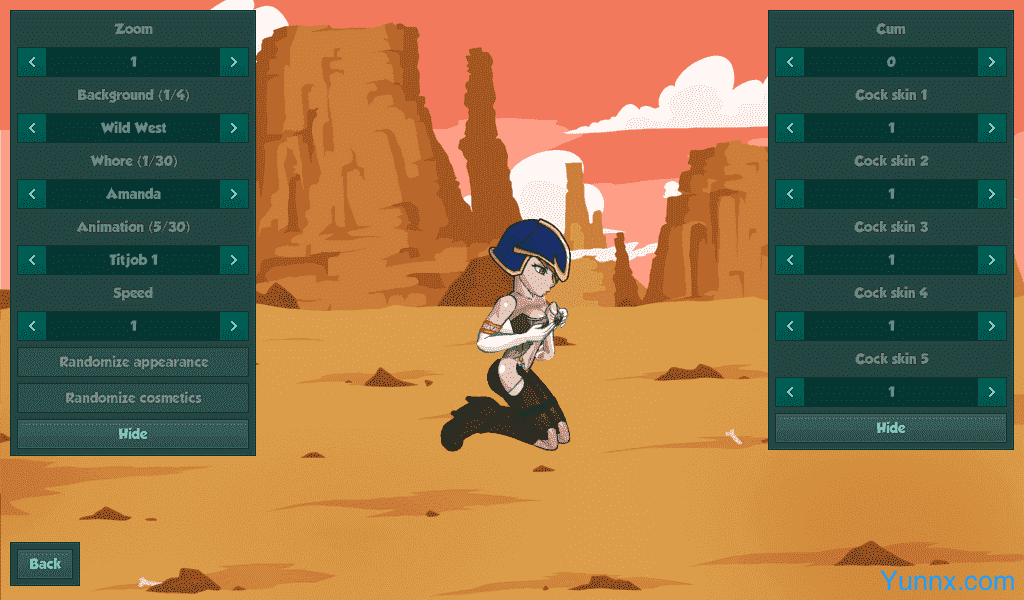Decrease the skin 2 value
1024x600 pixels.
(x=790, y=194)
